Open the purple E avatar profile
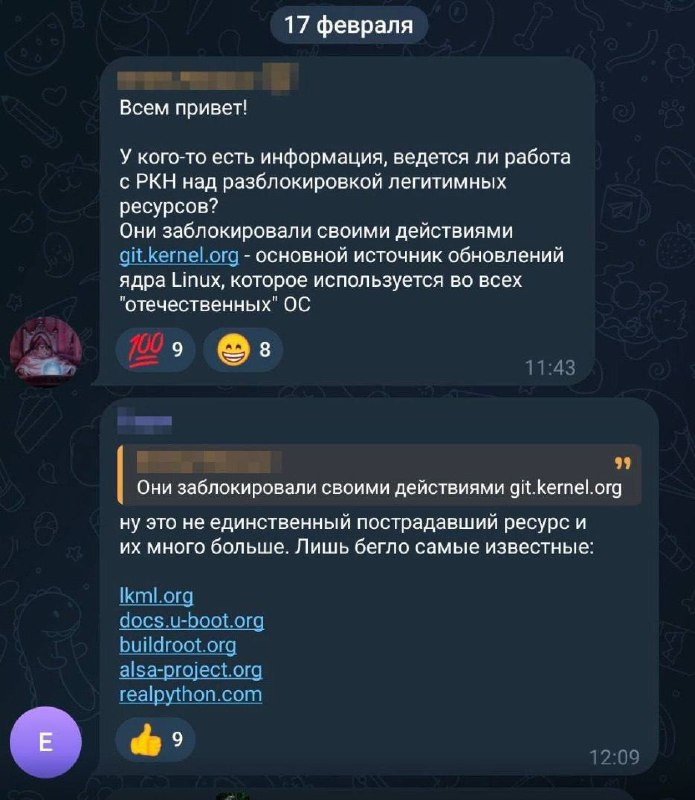The image size is (695, 800). [x=45, y=743]
